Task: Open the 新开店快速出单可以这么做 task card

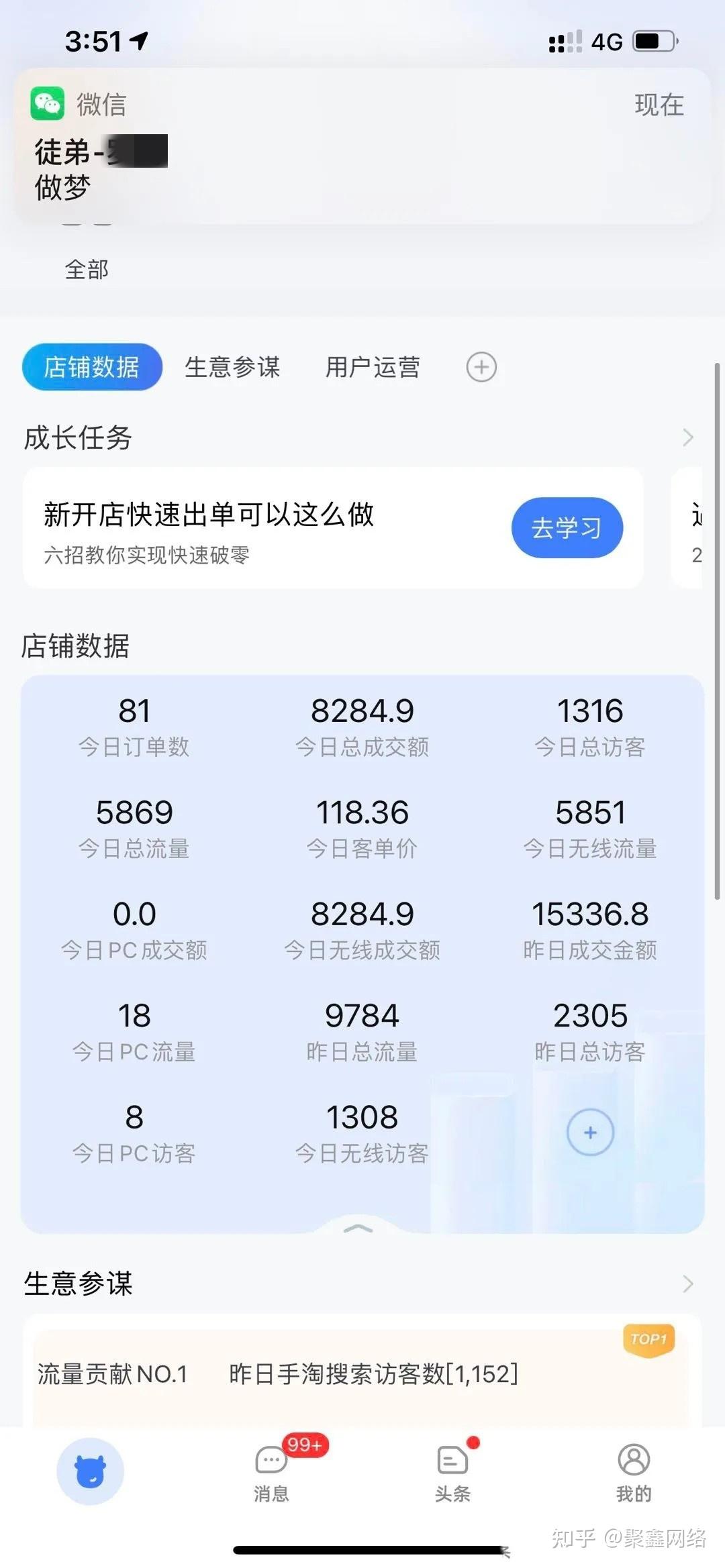Action: click(x=269, y=529)
